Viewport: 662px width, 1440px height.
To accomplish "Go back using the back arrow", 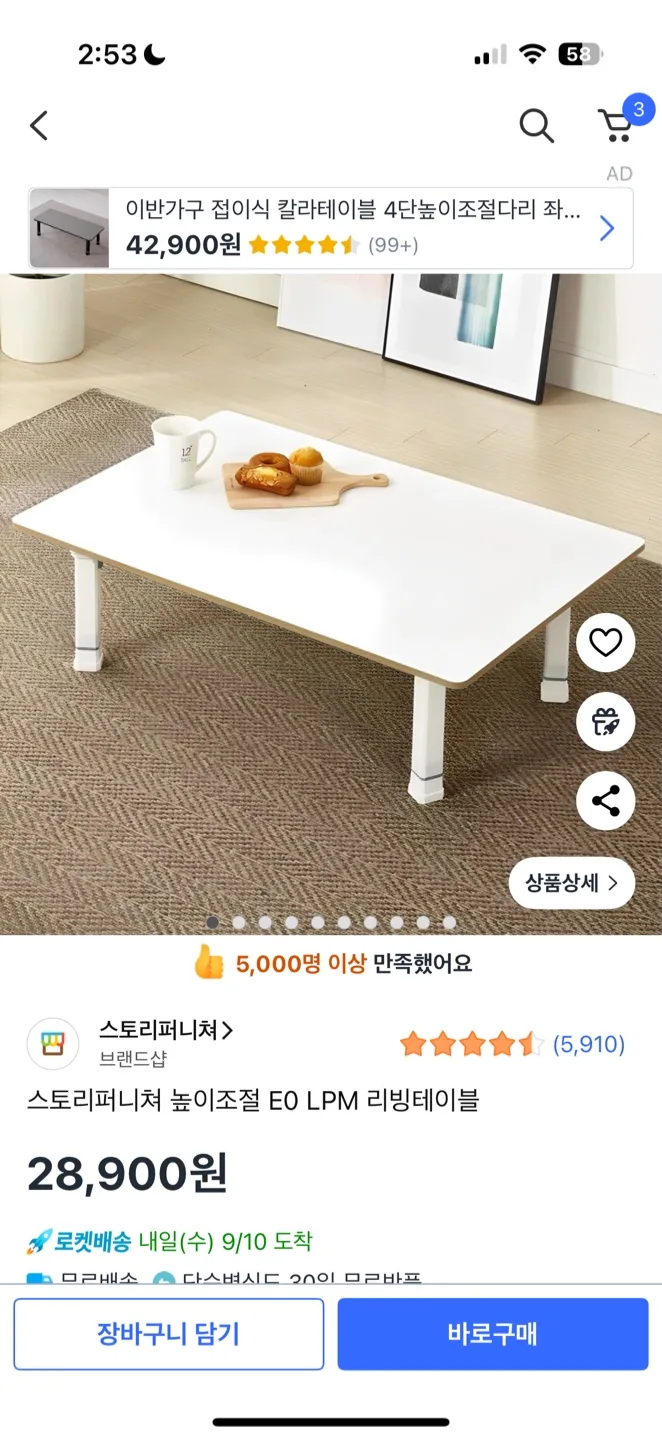I will 39,126.
